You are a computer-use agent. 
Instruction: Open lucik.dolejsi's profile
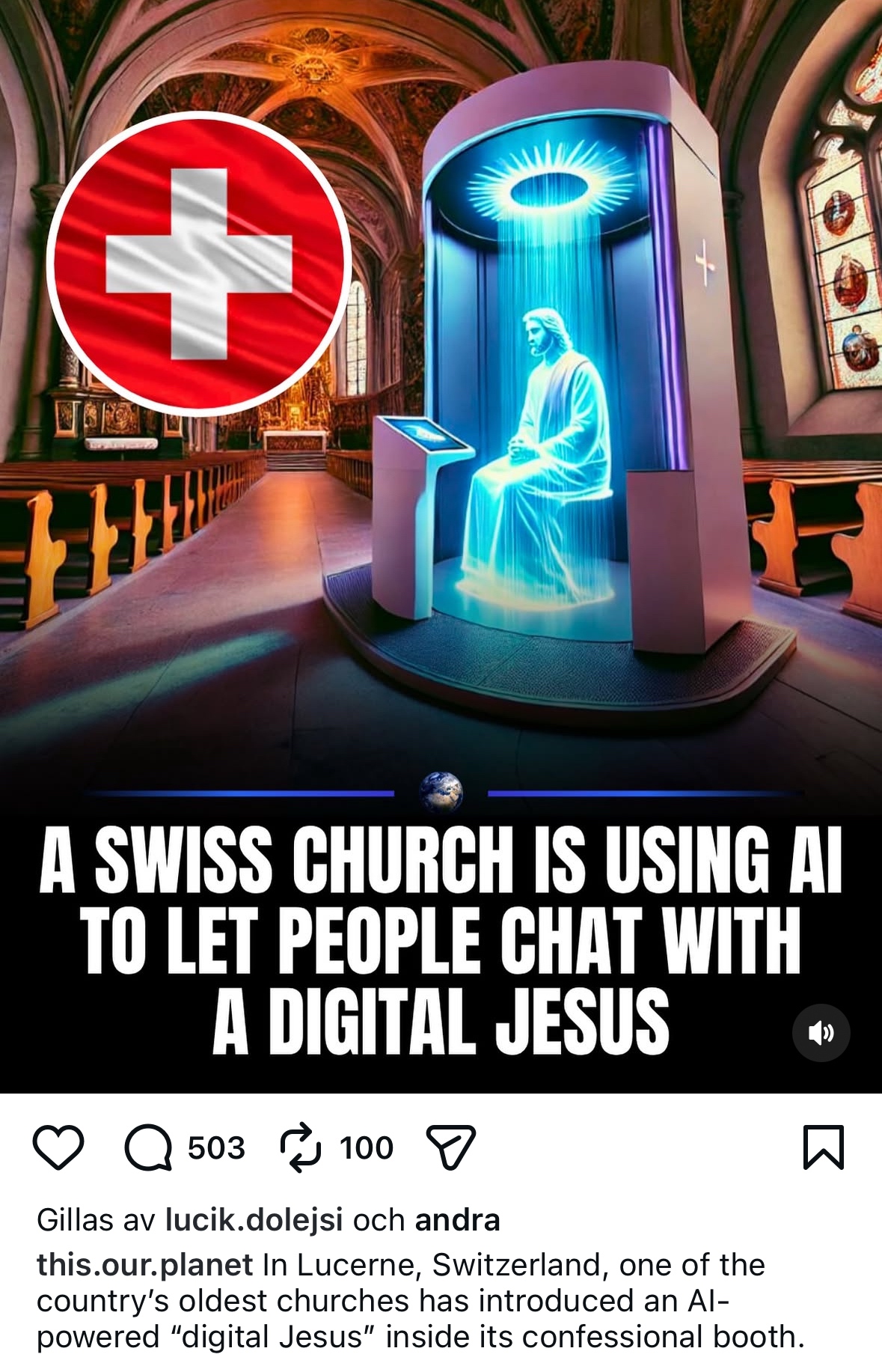tap(254, 1219)
